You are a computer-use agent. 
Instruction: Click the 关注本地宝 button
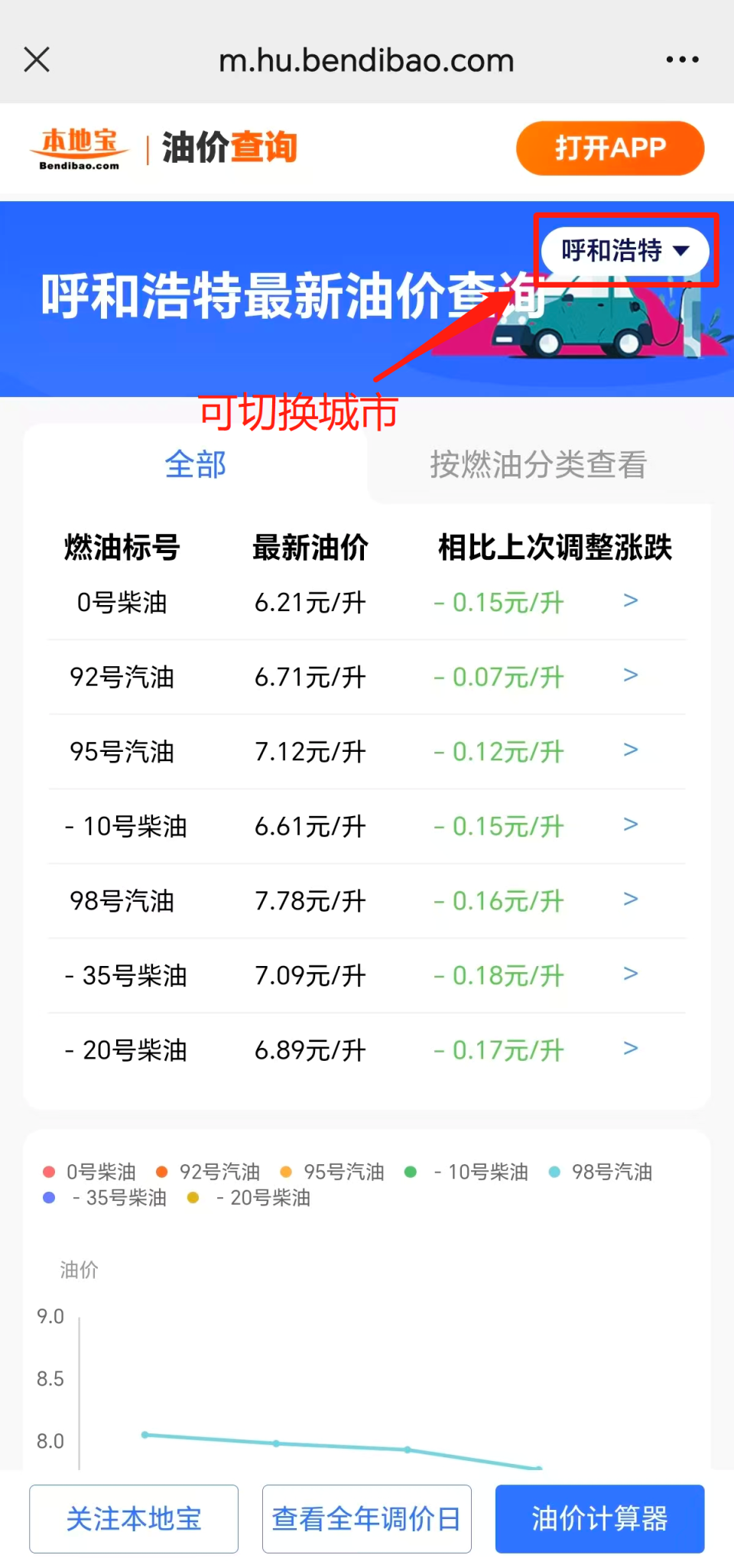pyautogui.click(x=133, y=1520)
